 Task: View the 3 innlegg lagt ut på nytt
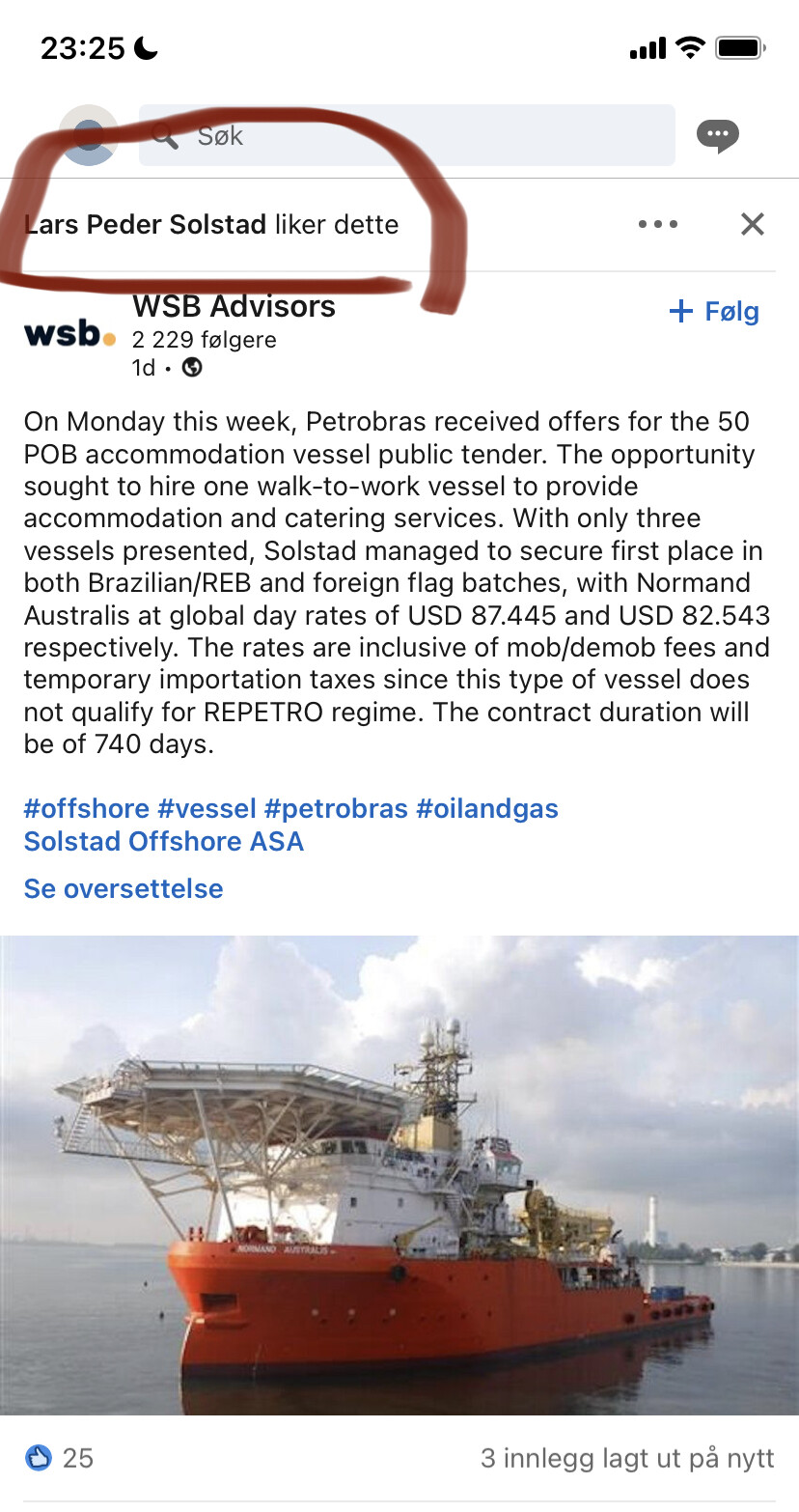click(x=627, y=1458)
